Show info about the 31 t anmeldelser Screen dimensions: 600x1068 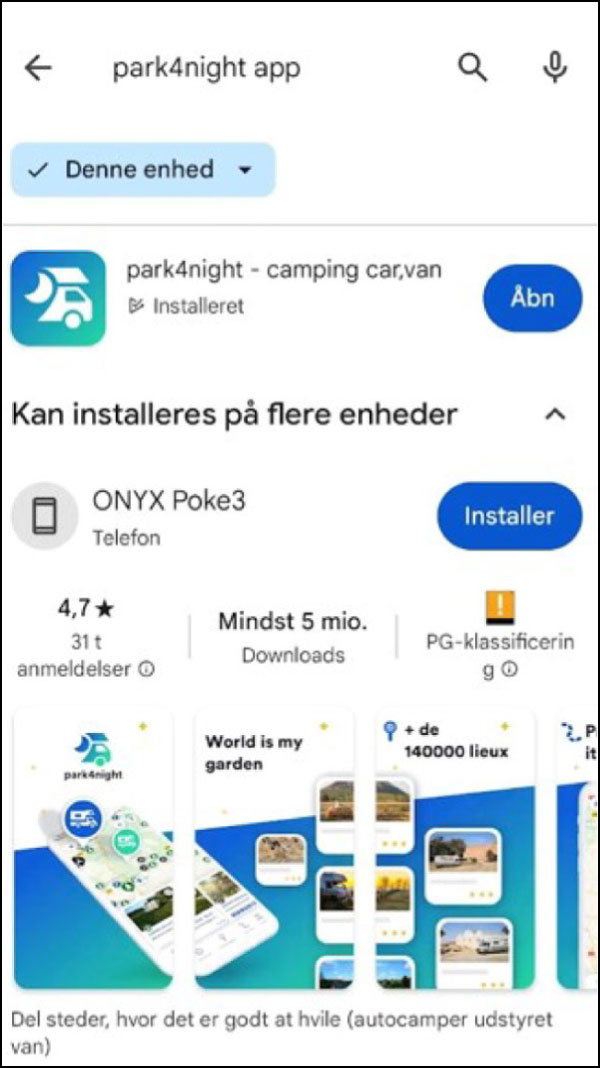pyautogui.click(x=146, y=670)
